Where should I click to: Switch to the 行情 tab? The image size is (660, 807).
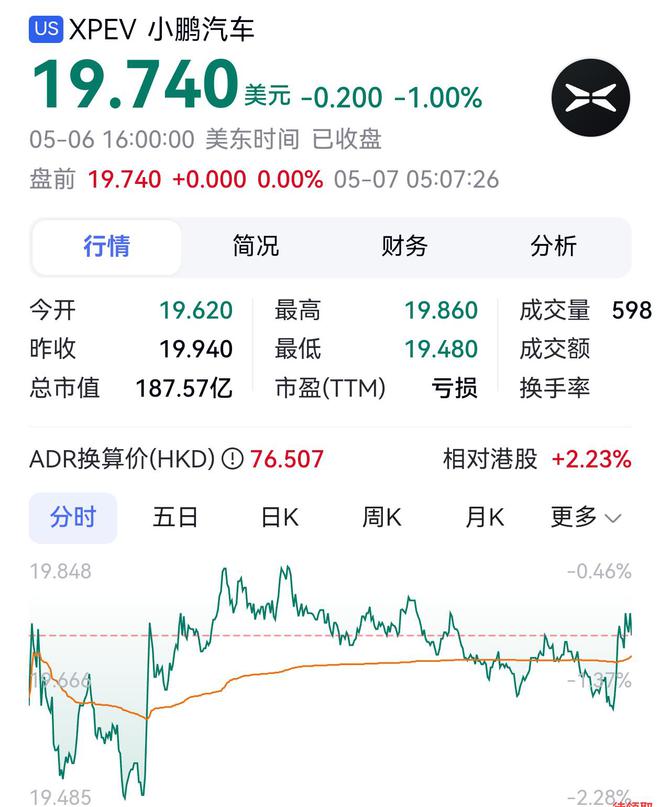coord(107,247)
